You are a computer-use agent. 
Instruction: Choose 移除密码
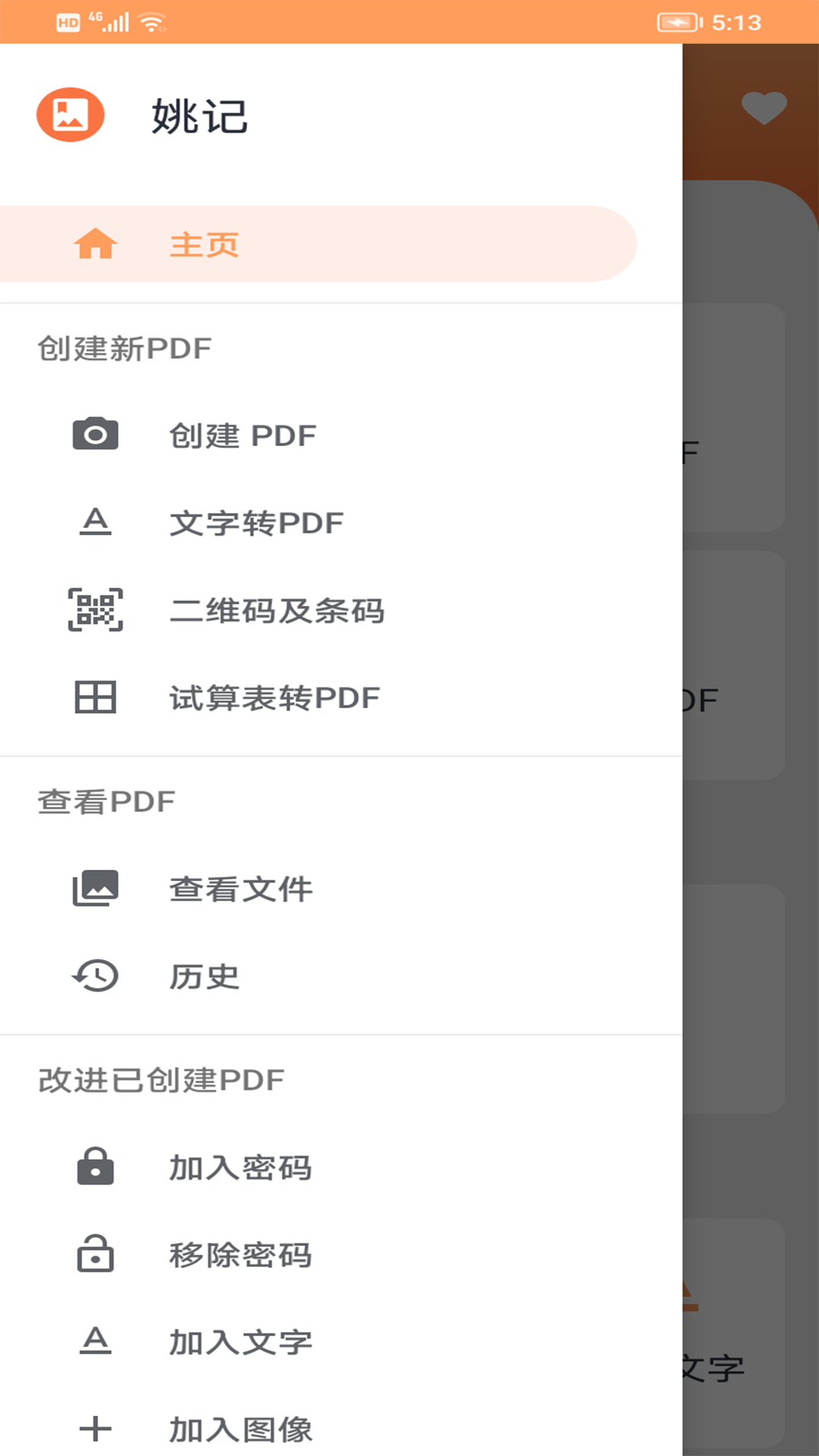[240, 1255]
